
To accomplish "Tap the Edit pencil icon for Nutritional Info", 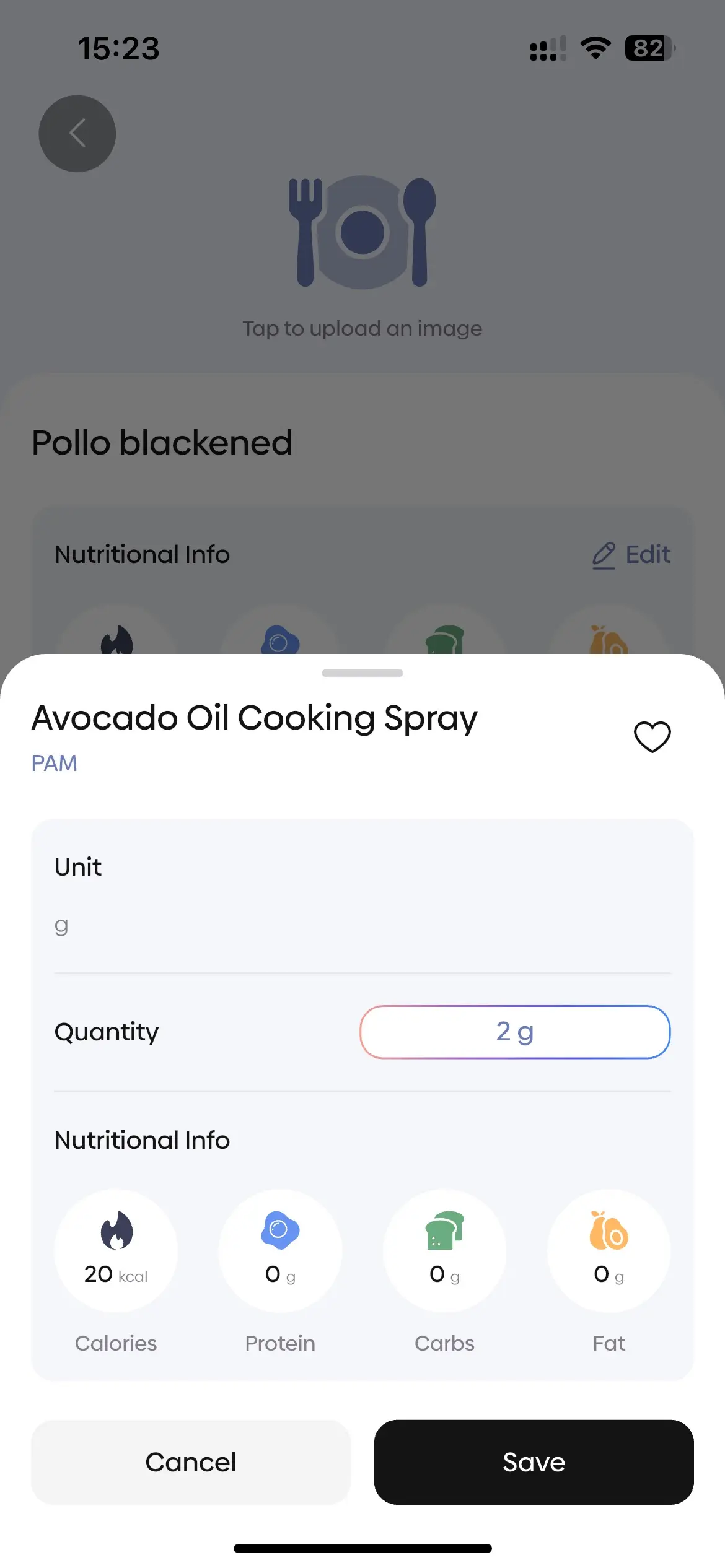I will pyautogui.click(x=604, y=554).
